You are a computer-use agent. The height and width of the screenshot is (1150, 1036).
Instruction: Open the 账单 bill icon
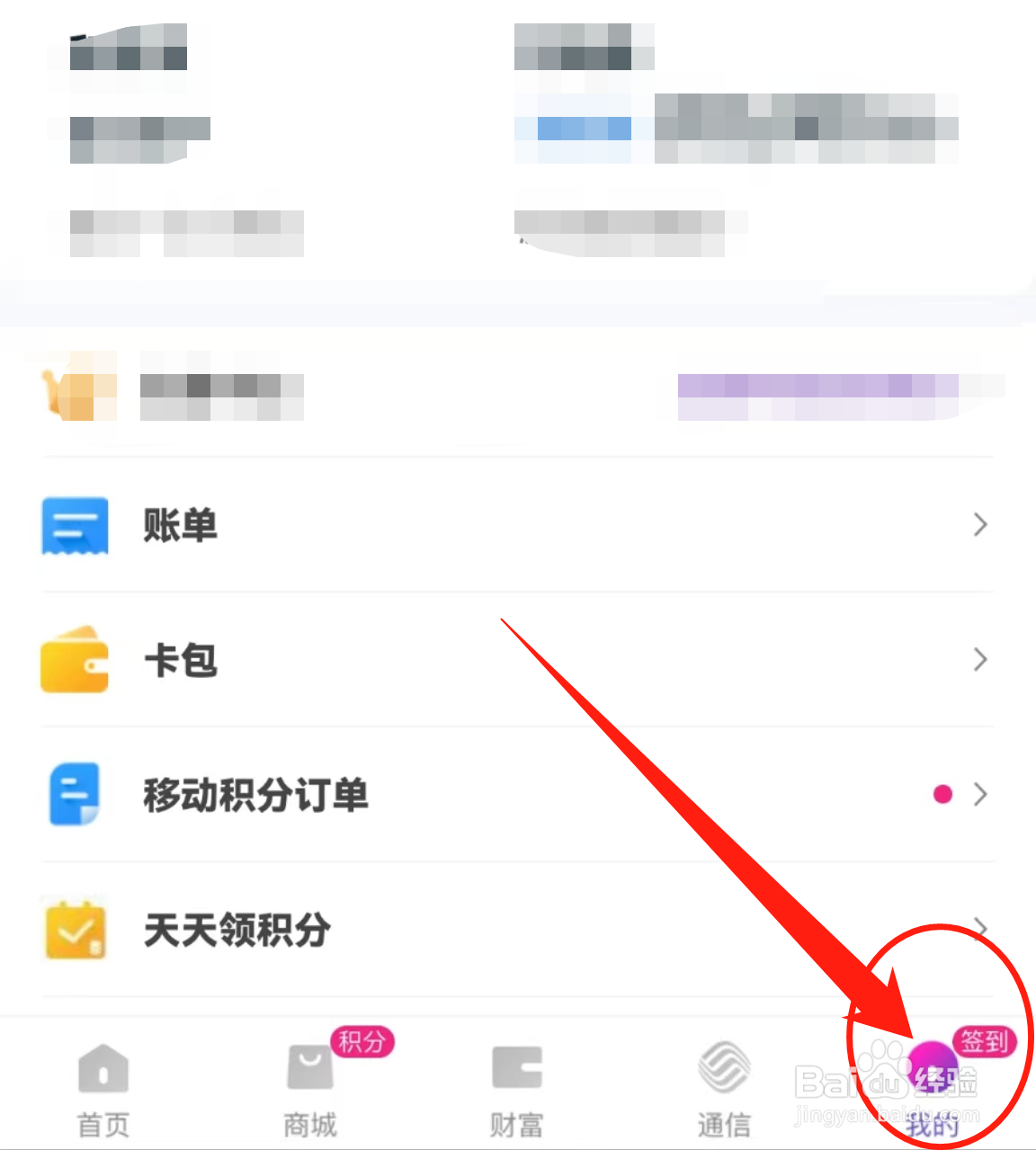tap(75, 526)
